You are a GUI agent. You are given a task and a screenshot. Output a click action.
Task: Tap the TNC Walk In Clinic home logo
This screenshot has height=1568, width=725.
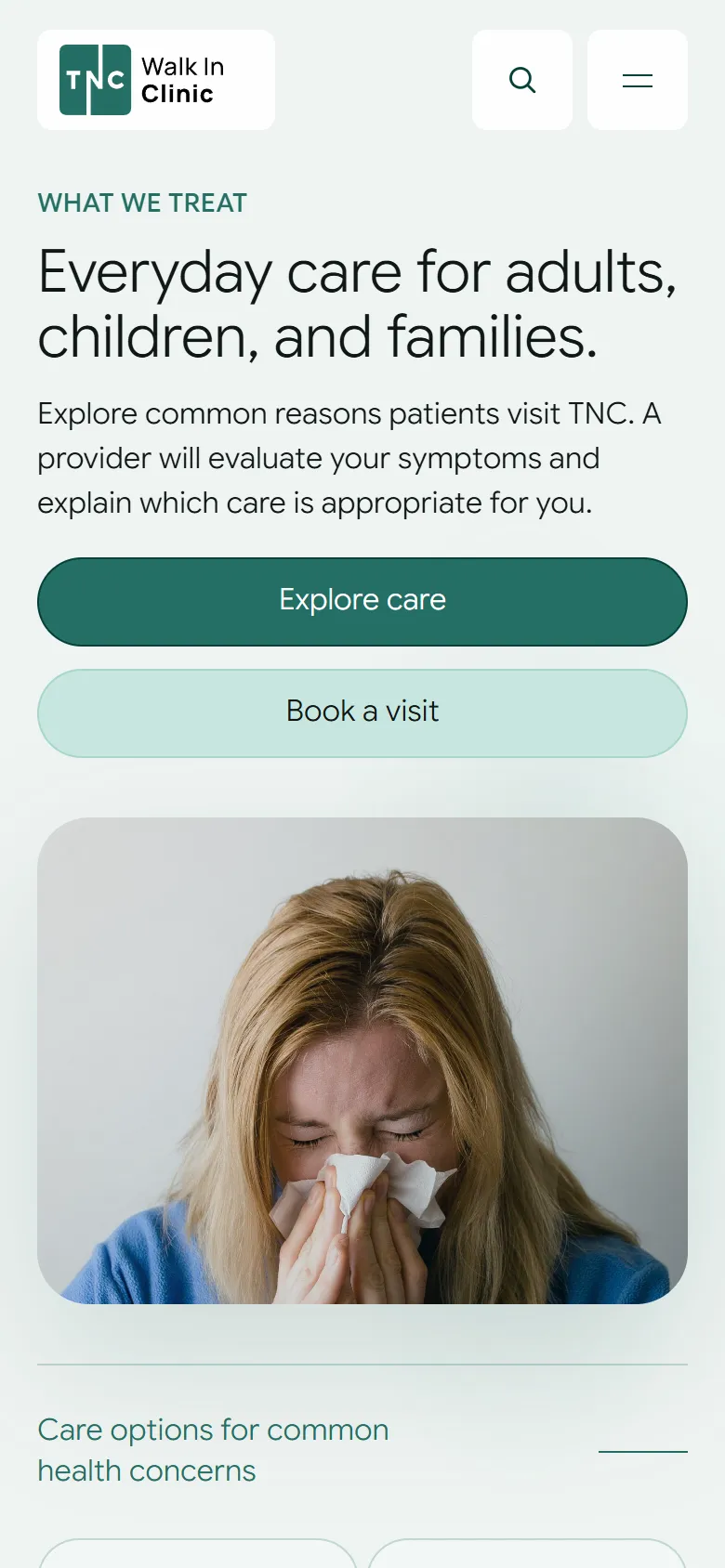[156, 80]
